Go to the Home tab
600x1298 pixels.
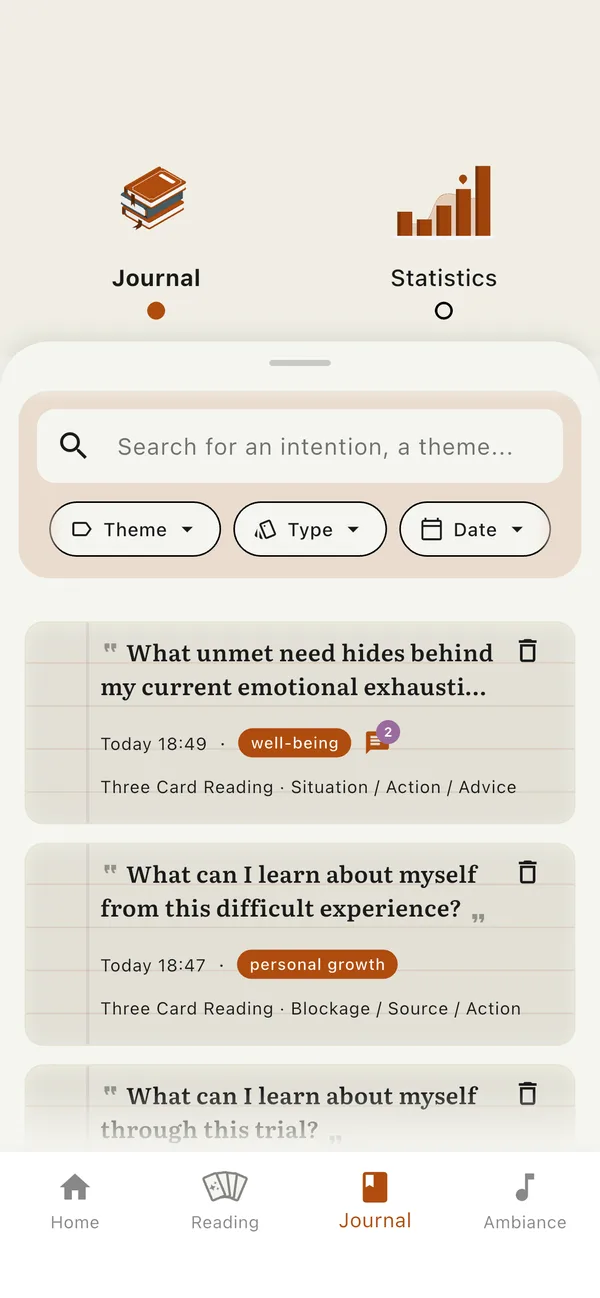75,1201
